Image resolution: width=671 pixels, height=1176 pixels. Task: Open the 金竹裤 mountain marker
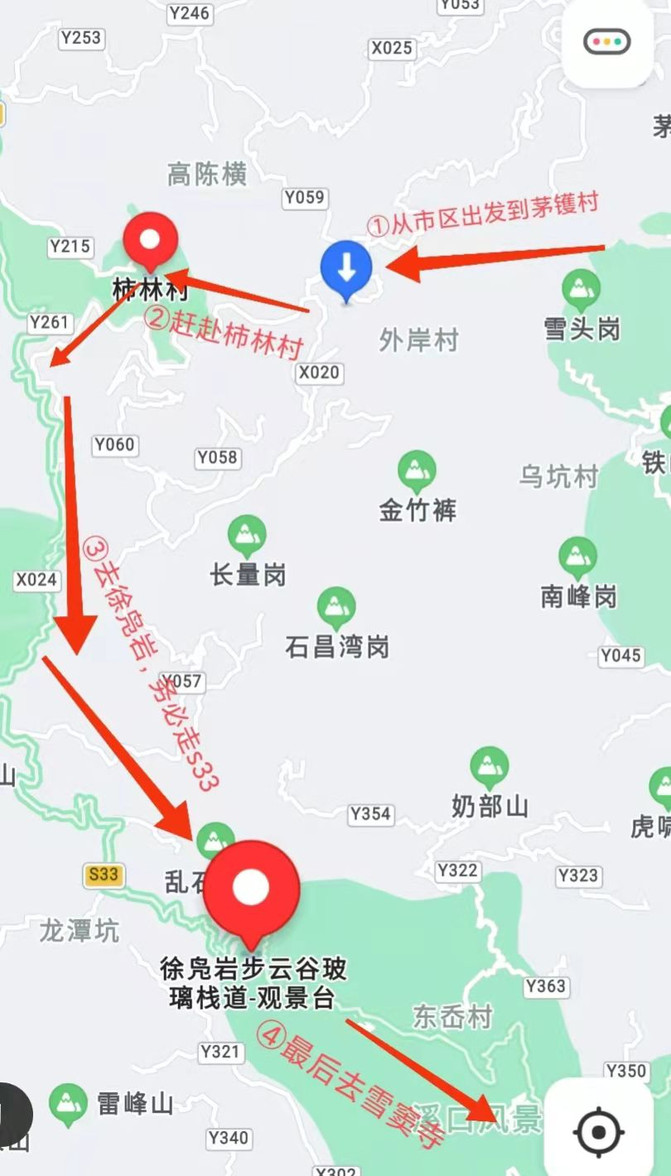tap(417, 470)
